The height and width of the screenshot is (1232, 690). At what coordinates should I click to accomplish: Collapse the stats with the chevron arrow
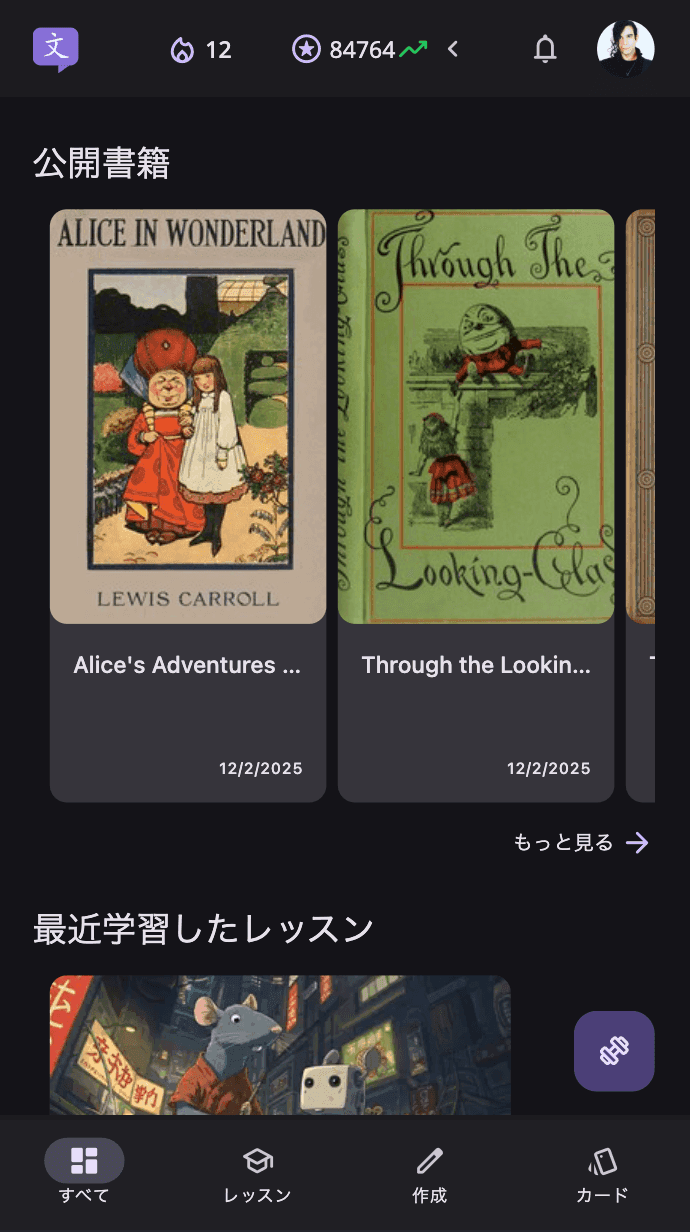coord(453,49)
